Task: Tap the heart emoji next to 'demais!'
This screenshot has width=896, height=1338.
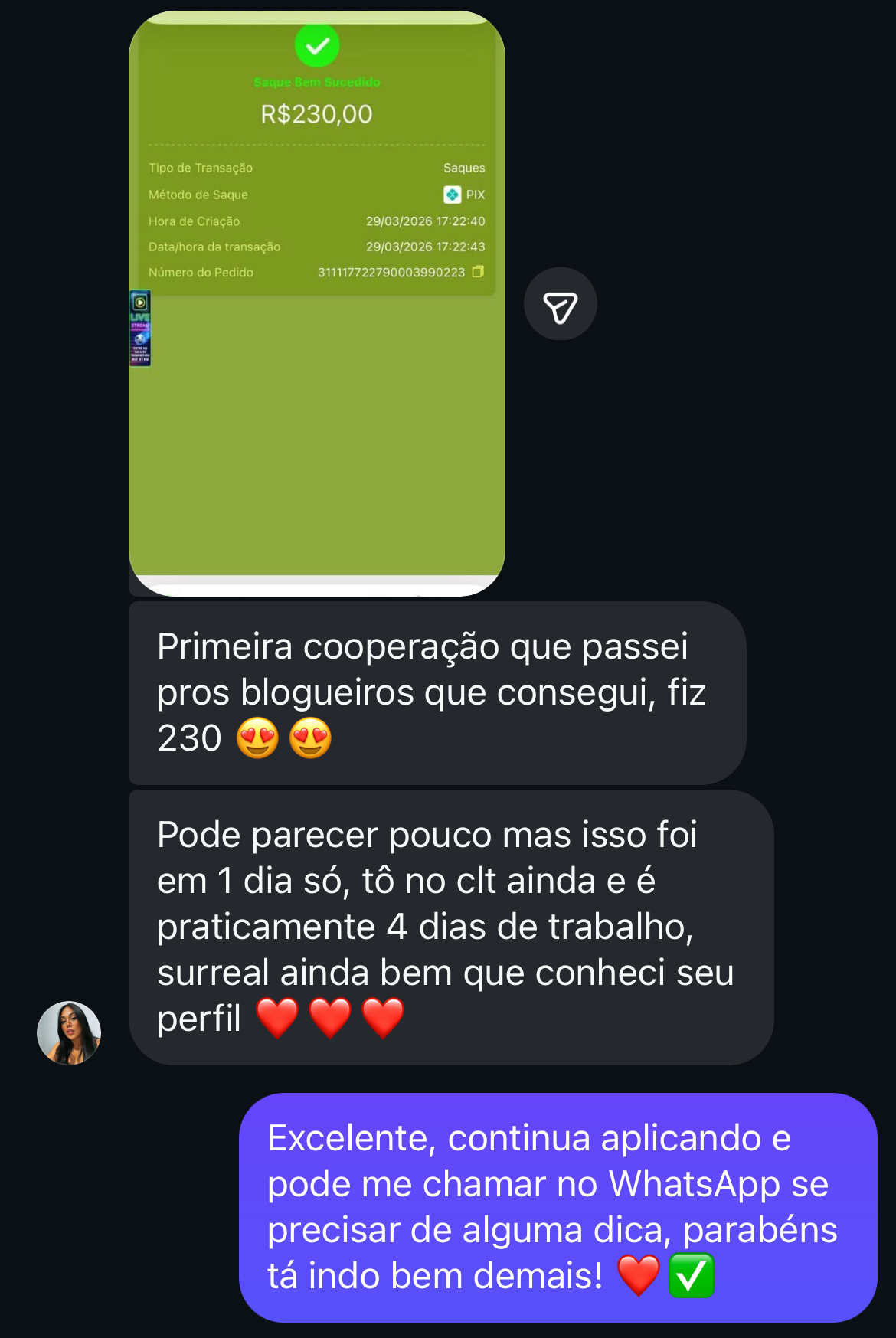Action: (637, 1274)
